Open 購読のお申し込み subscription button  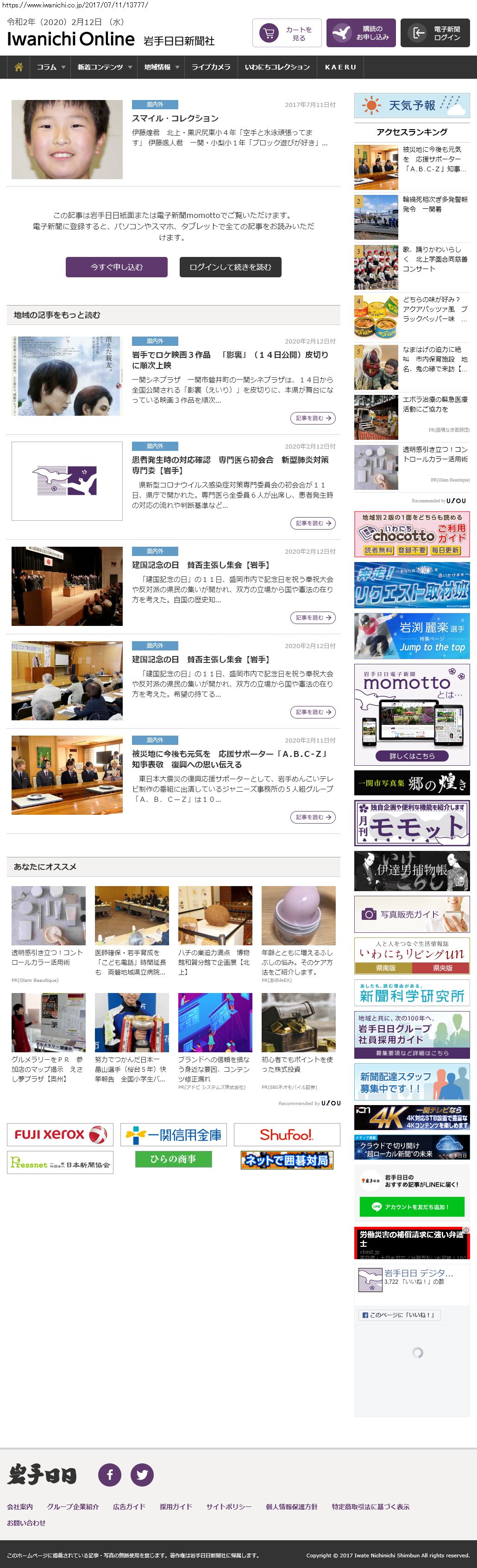(x=361, y=33)
